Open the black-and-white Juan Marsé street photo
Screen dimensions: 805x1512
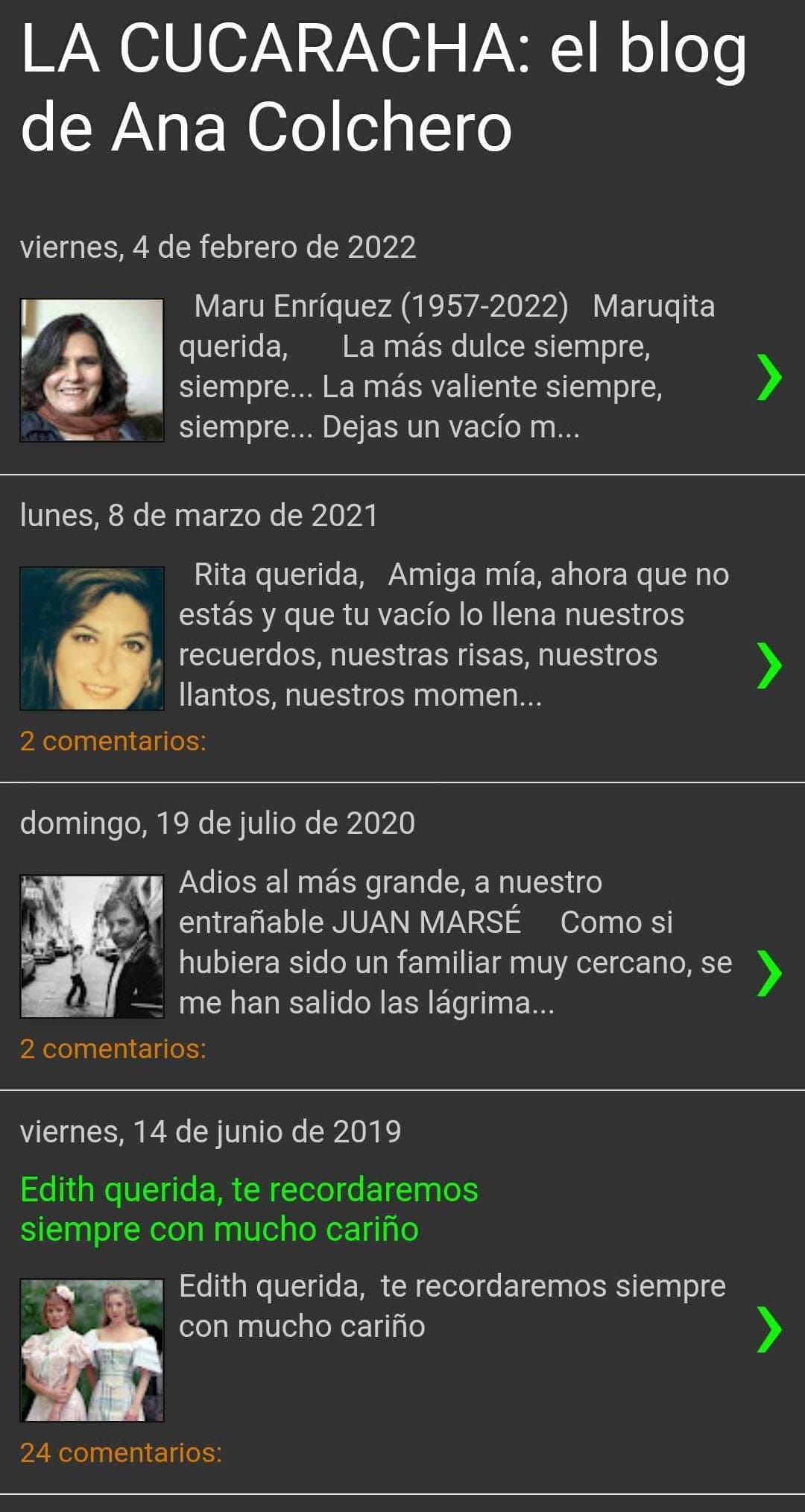(91, 942)
